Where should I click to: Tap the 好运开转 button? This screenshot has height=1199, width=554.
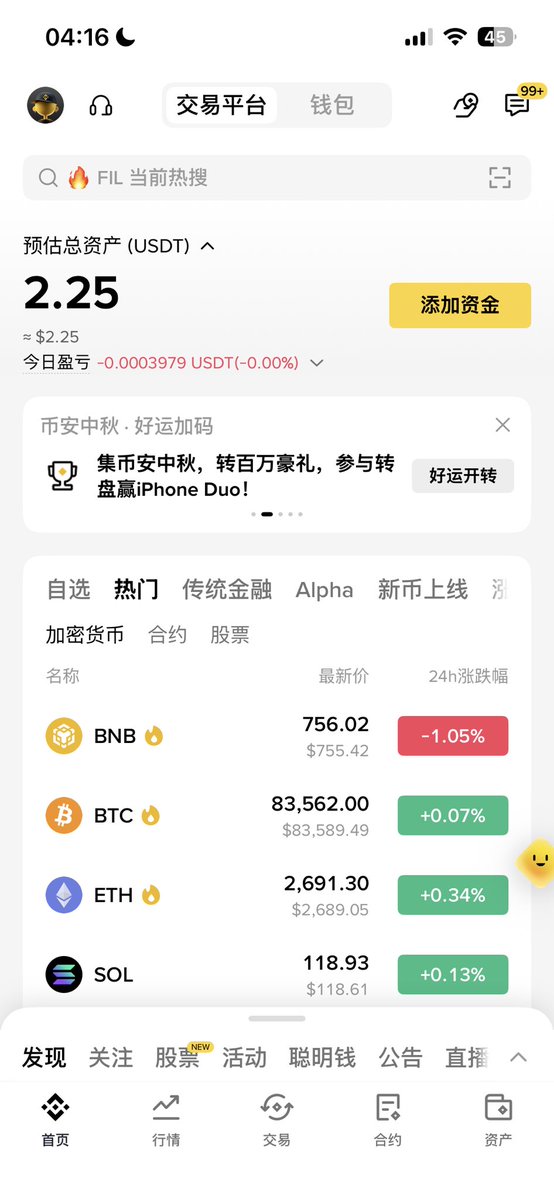(463, 476)
